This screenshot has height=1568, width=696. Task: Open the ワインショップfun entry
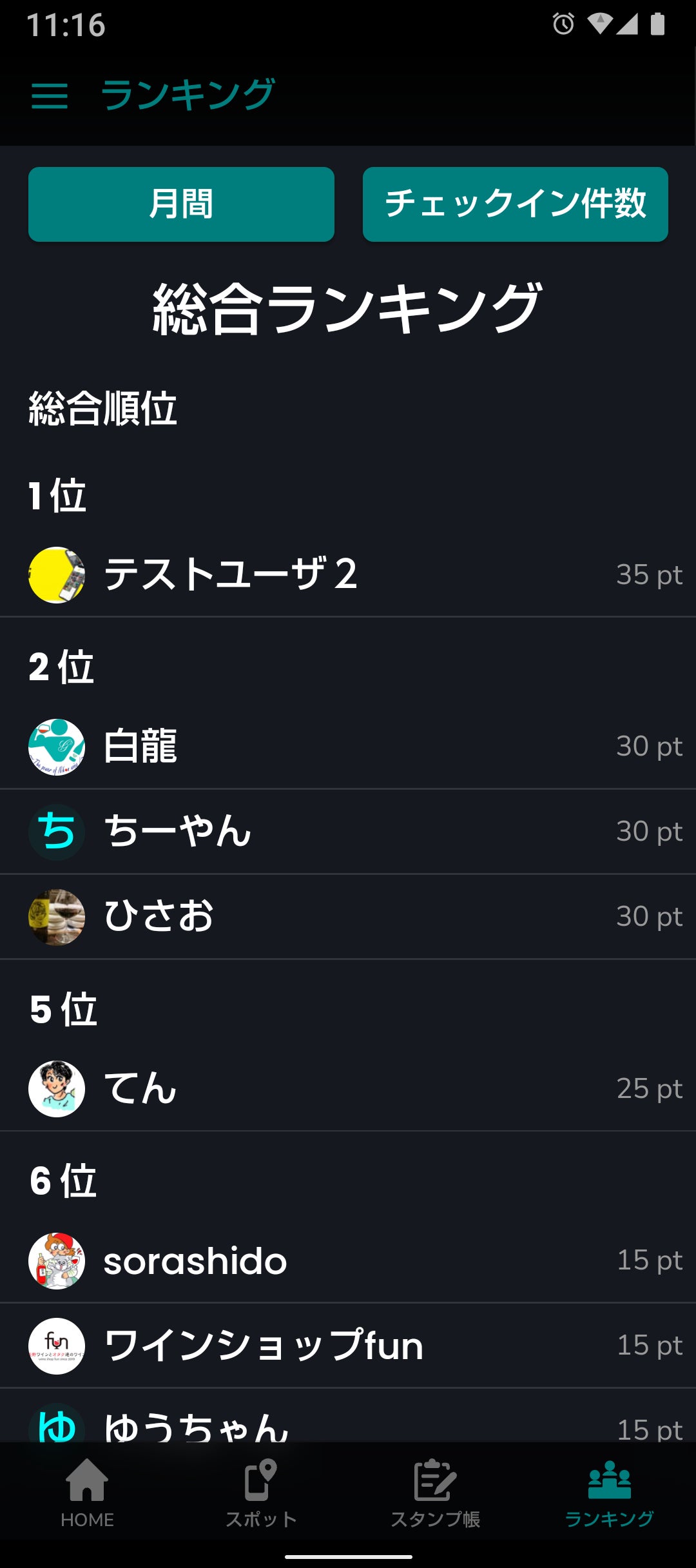click(x=348, y=1346)
